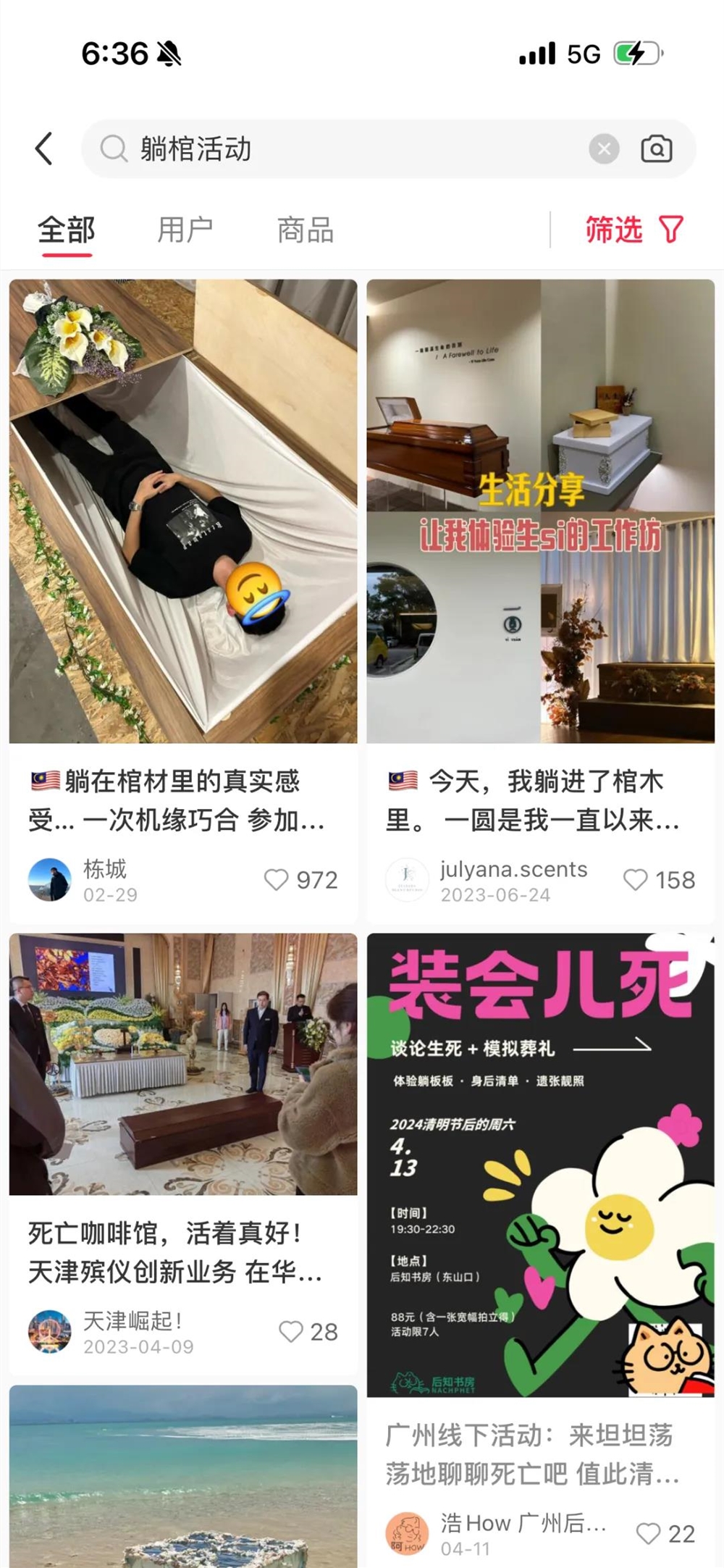Switch to the 用户 tab
Screen dimensions: 724x1568
[185, 230]
